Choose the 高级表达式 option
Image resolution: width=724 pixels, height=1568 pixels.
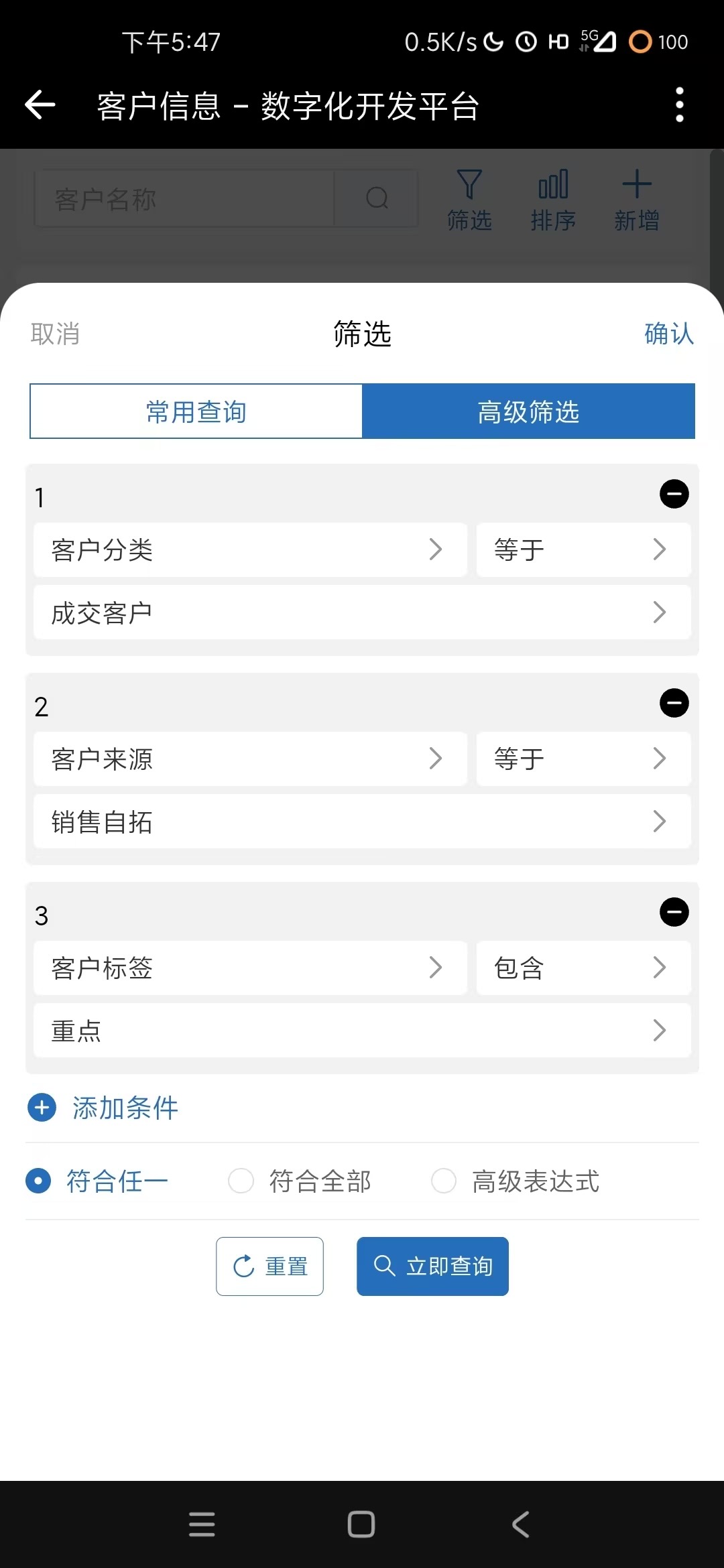pyautogui.click(x=516, y=1181)
